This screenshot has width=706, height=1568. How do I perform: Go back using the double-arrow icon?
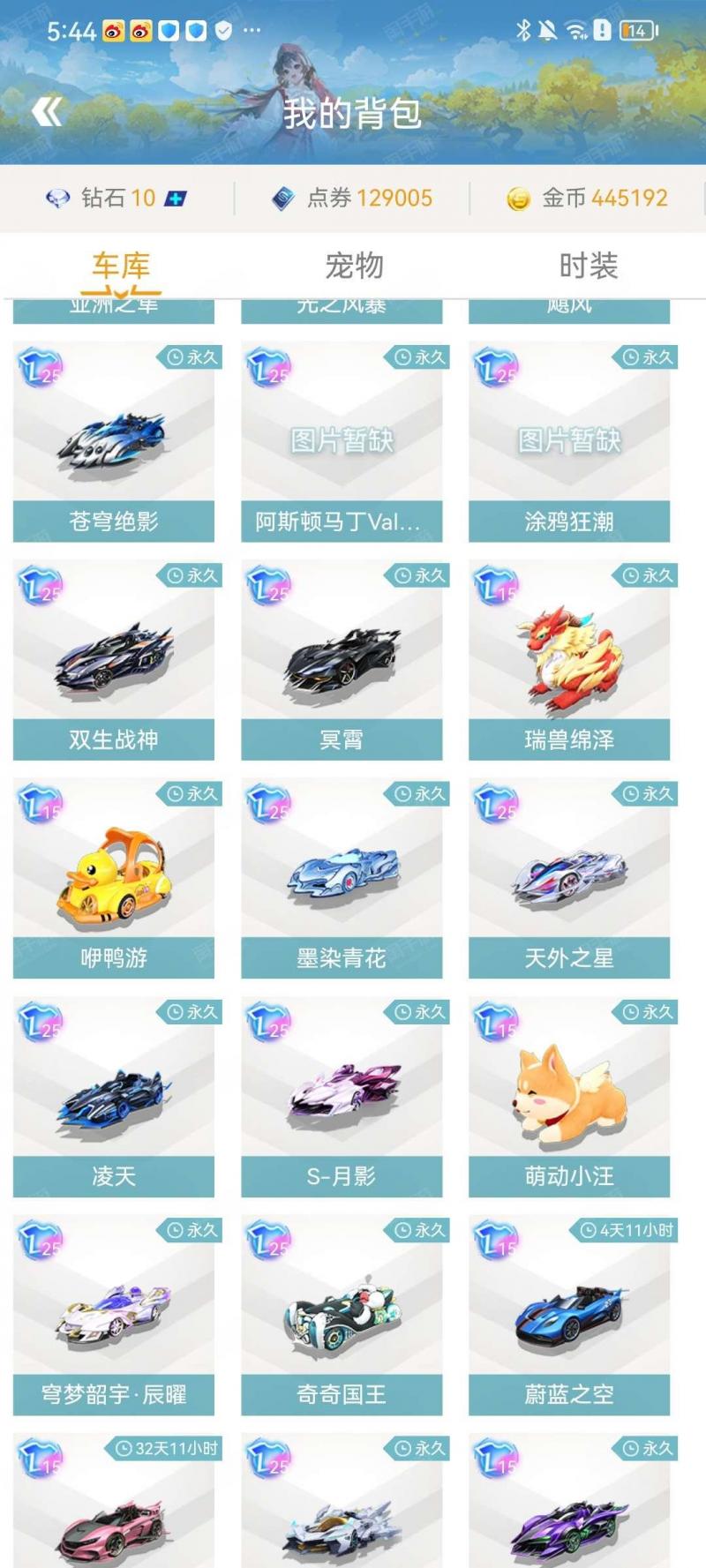click(x=48, y=112)
